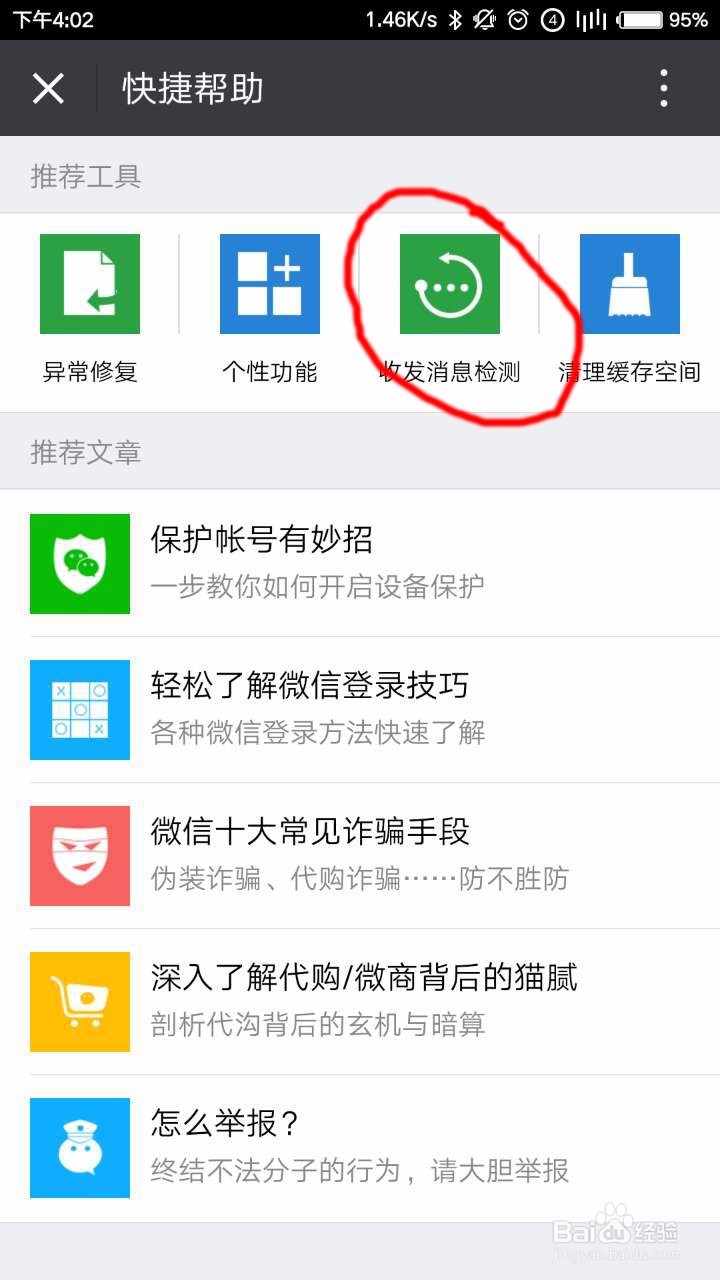This screenshot has height=1280, width=720.
Task: Close the 快捷帮助 page with the X
Action: [x=47, y=88]
